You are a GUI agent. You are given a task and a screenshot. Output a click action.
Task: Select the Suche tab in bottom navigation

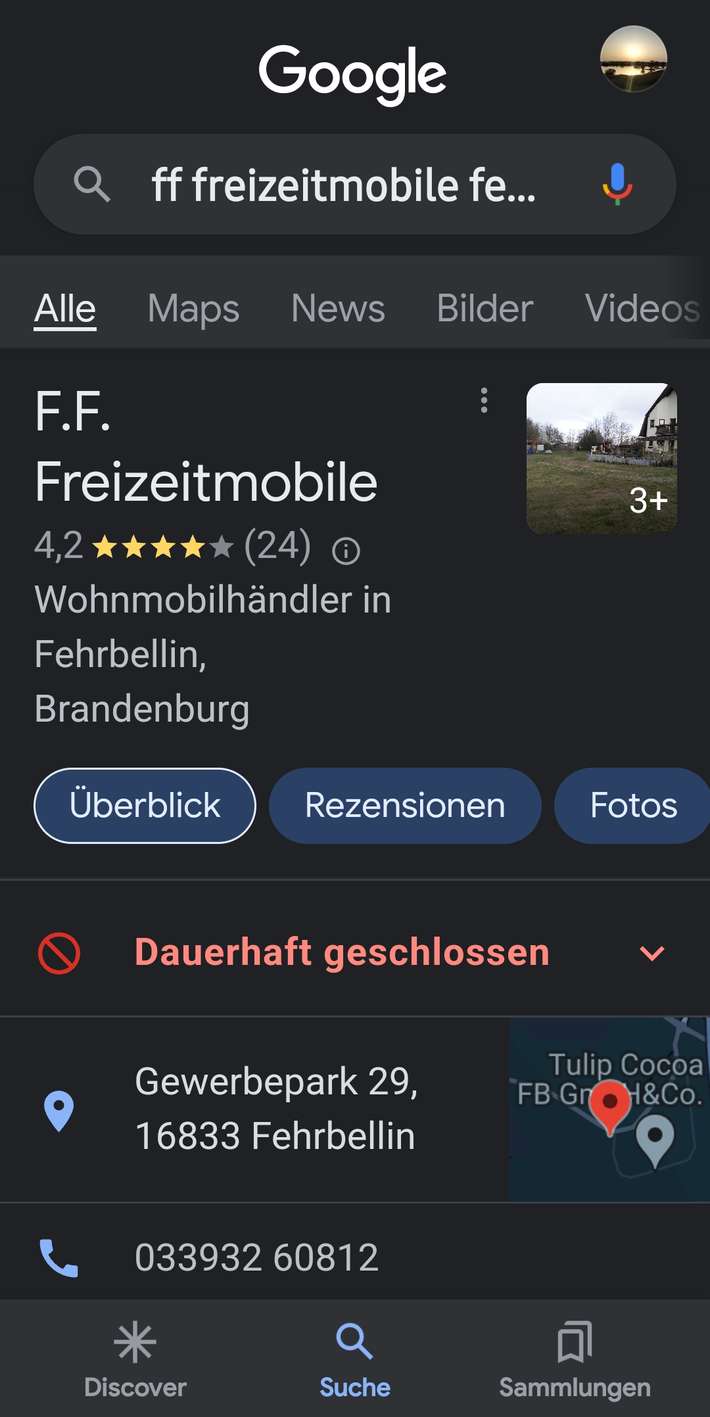[355, 1358]
